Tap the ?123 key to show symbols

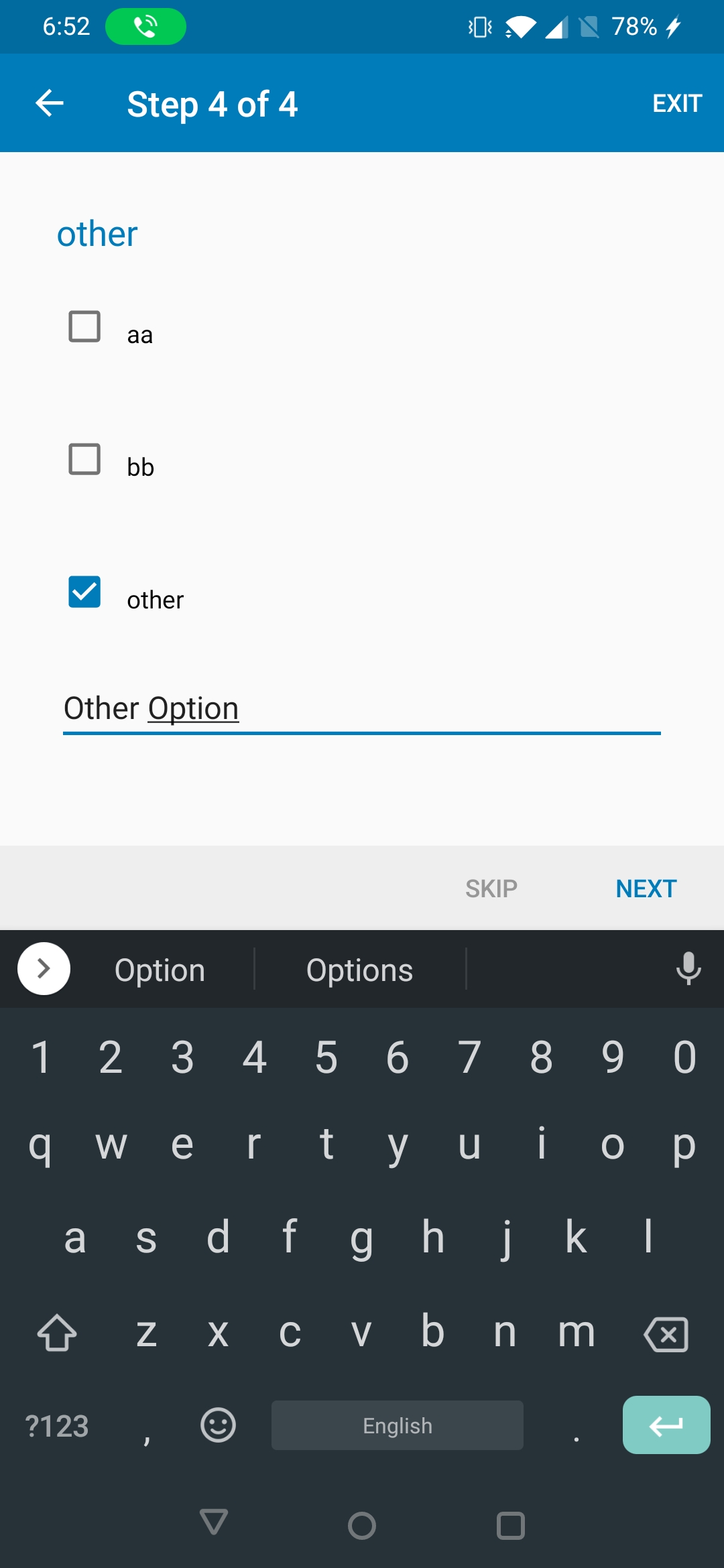(56, 1425)
